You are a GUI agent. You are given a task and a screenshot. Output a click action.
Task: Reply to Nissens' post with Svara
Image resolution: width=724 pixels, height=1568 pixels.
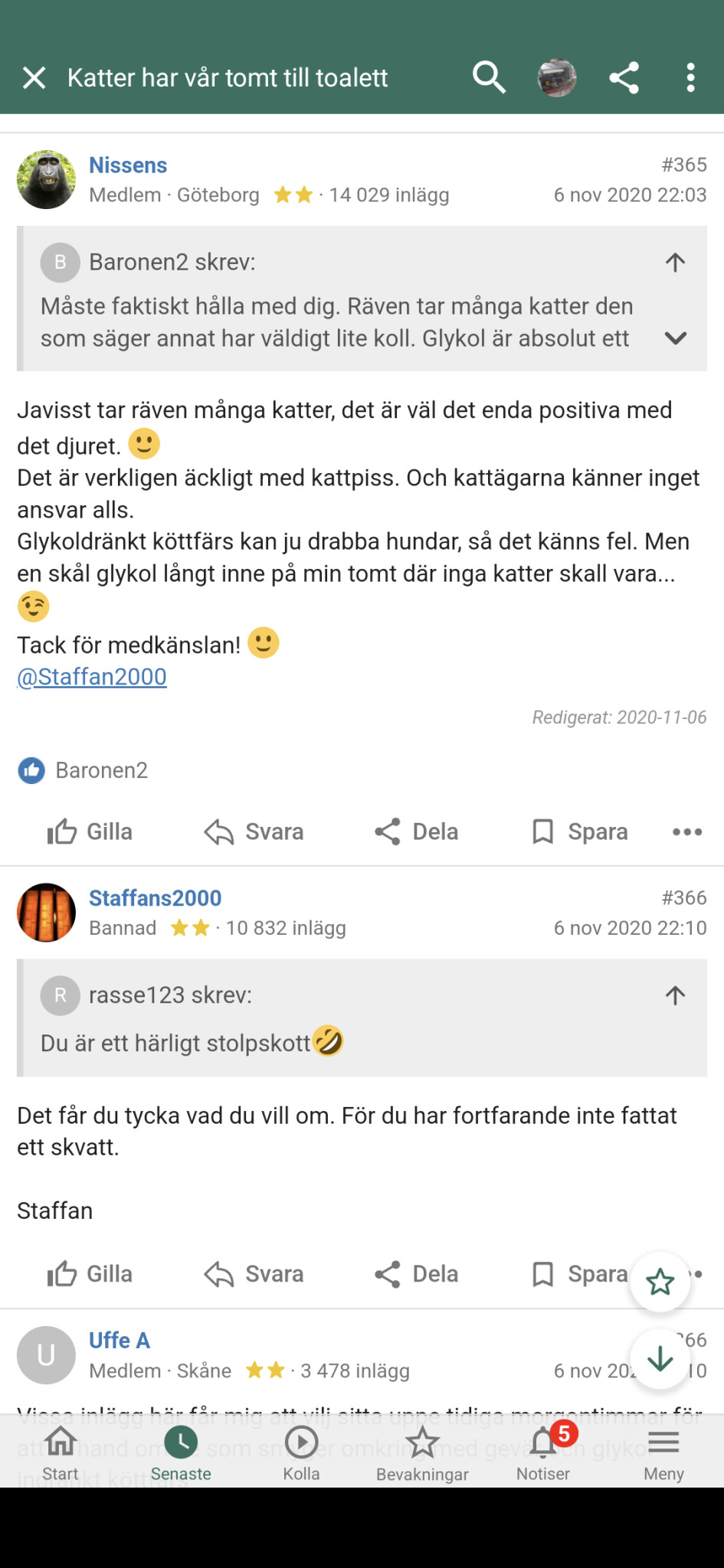pyautogui.click(x=254, y=831)
